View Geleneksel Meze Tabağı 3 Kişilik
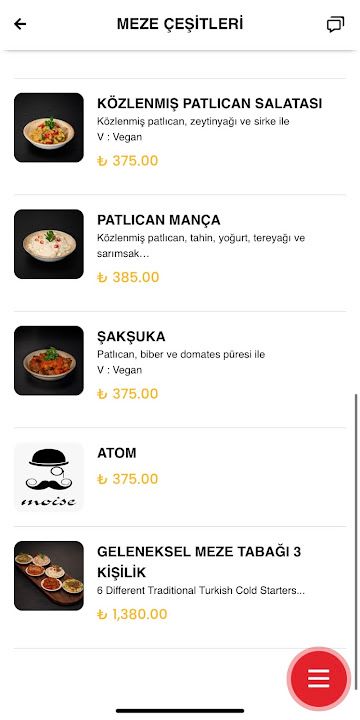Viewport: 360px width, 720px height. point(180,587)
